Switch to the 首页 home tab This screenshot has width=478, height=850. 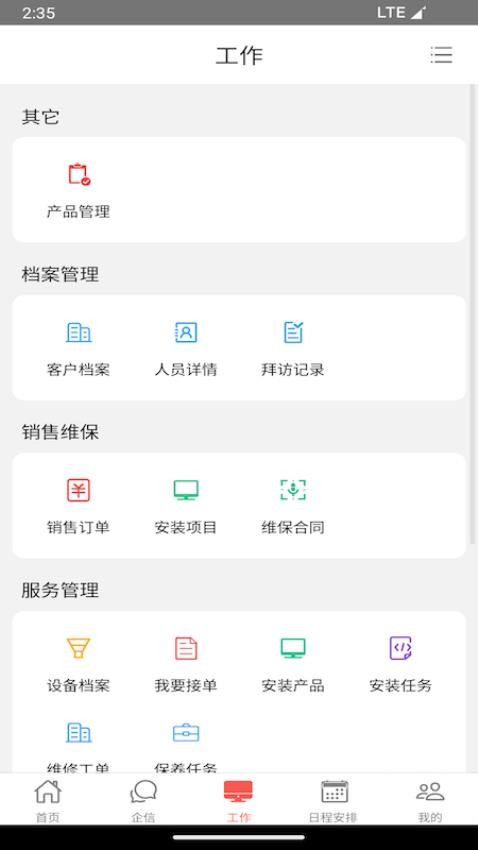[48, 801]
